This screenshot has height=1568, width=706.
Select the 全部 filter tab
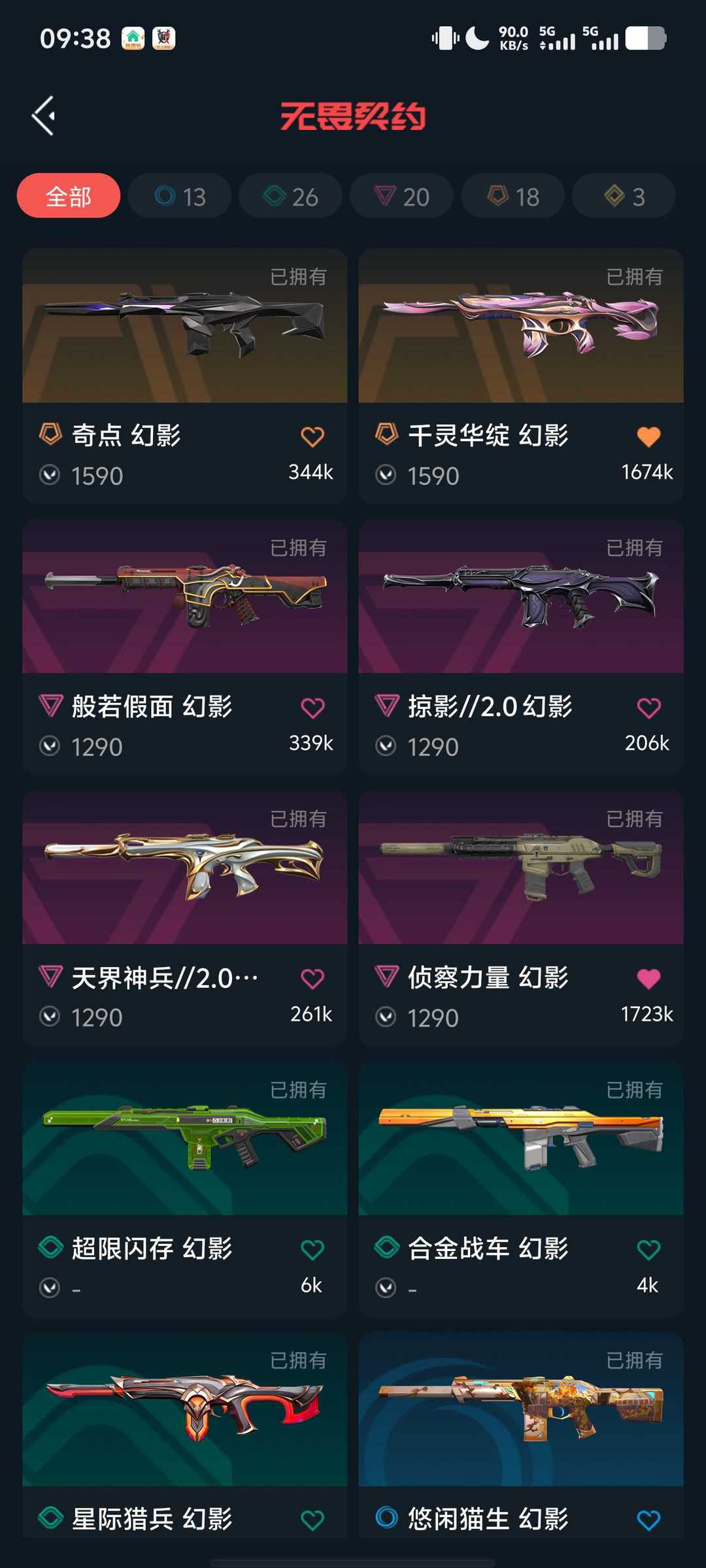pos(68,195)
